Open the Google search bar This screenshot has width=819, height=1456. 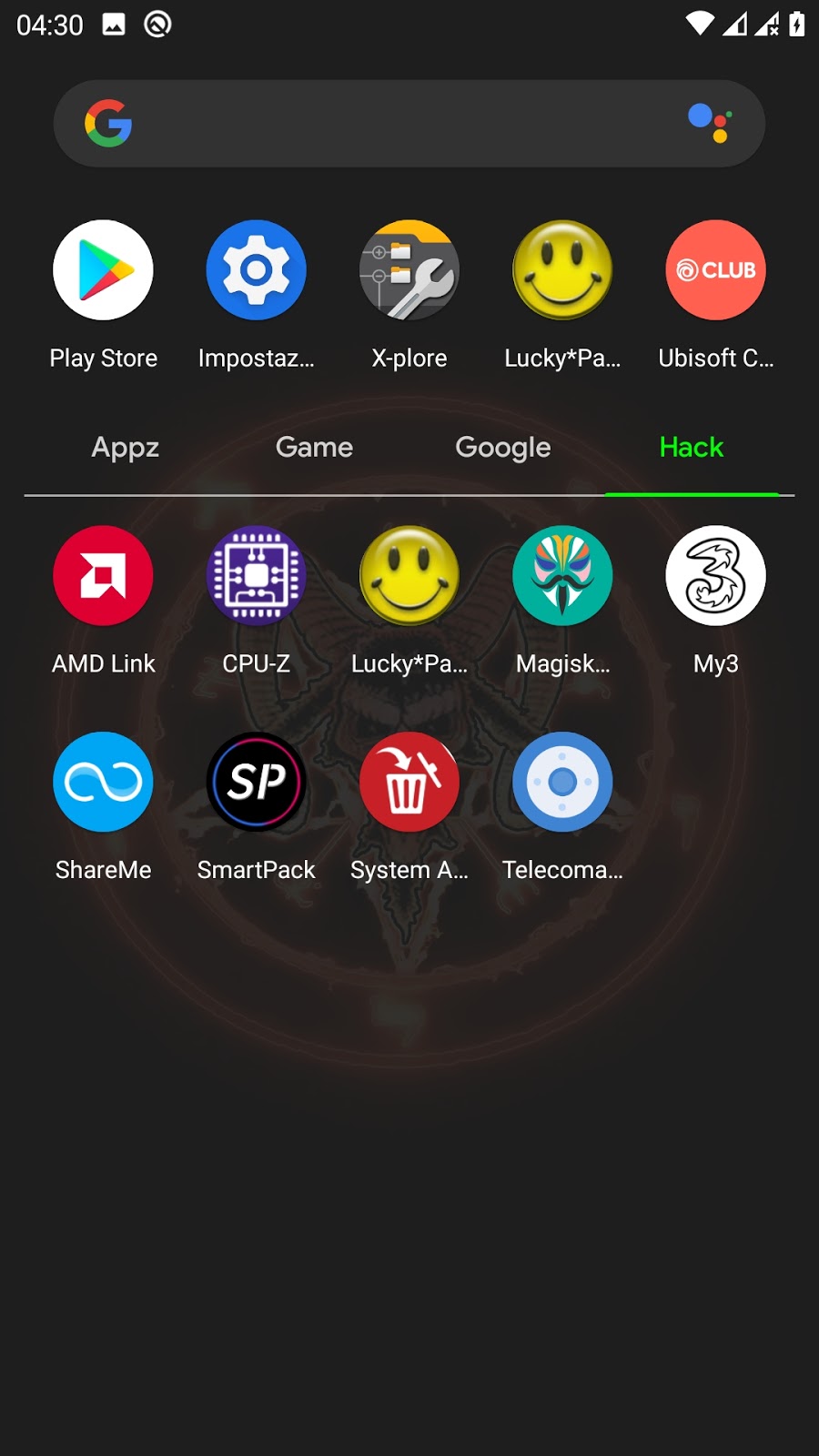pyautogui.click(x=391, y=123)
